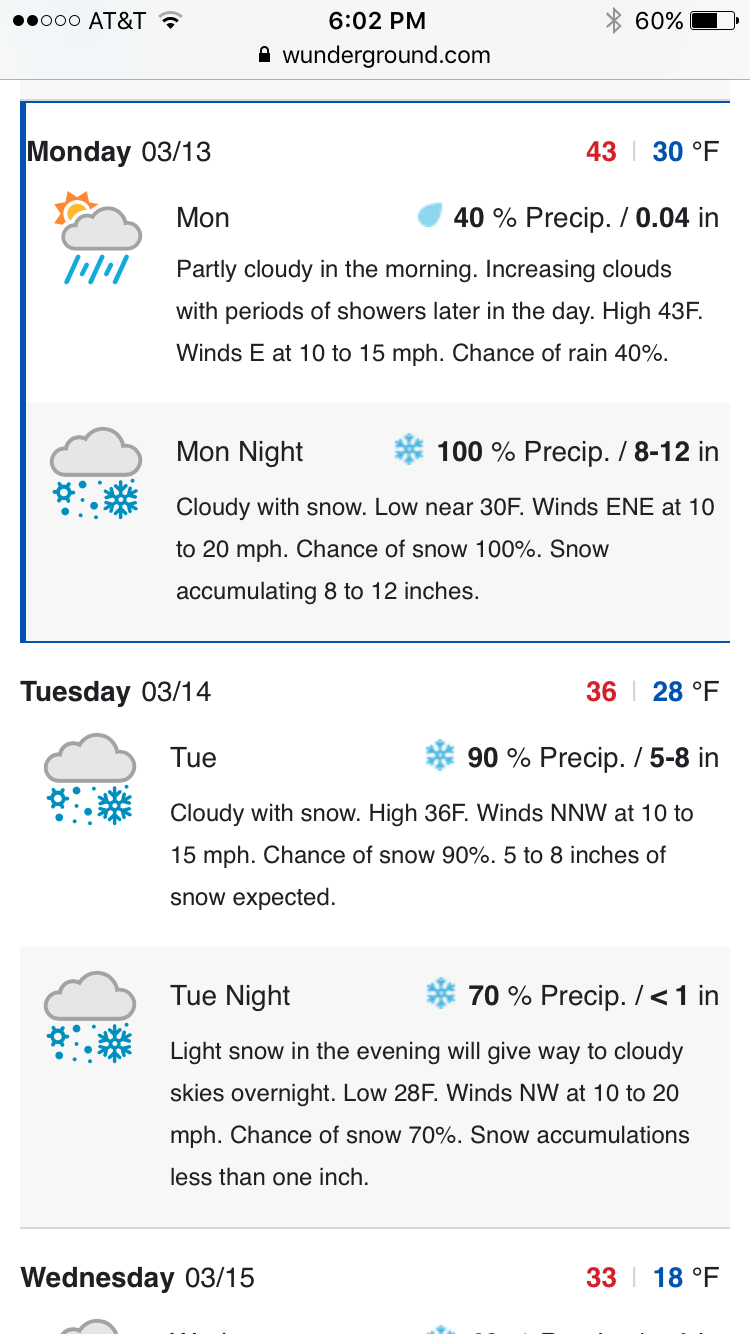Open the Tuesday 03/14 forecast card

[x=375, y=936]
